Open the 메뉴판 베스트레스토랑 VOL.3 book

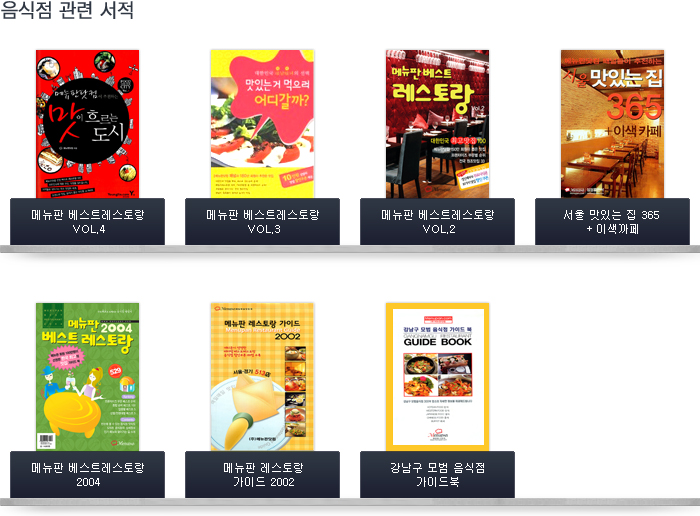[262, 124]
